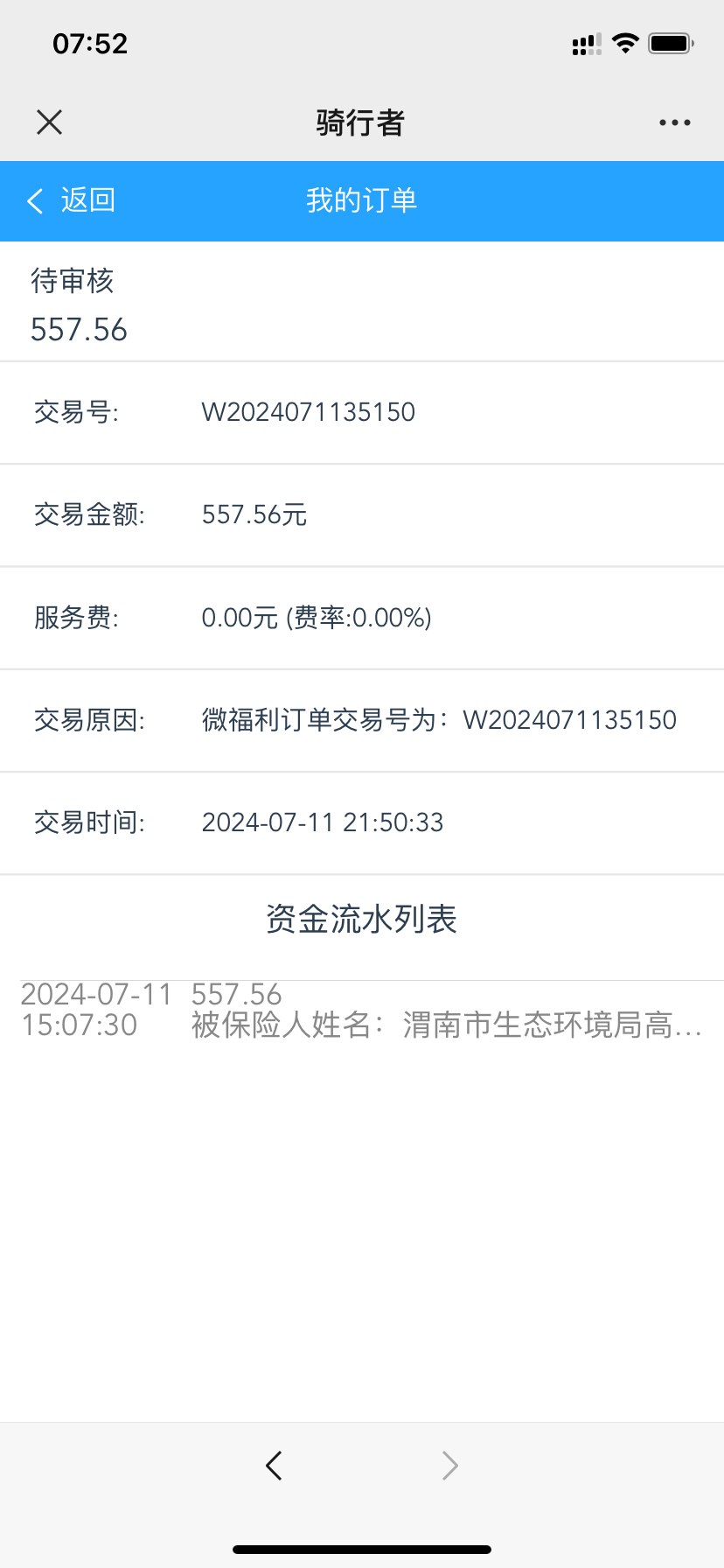Close the 骑行者 mini program page

pos(50,122)
